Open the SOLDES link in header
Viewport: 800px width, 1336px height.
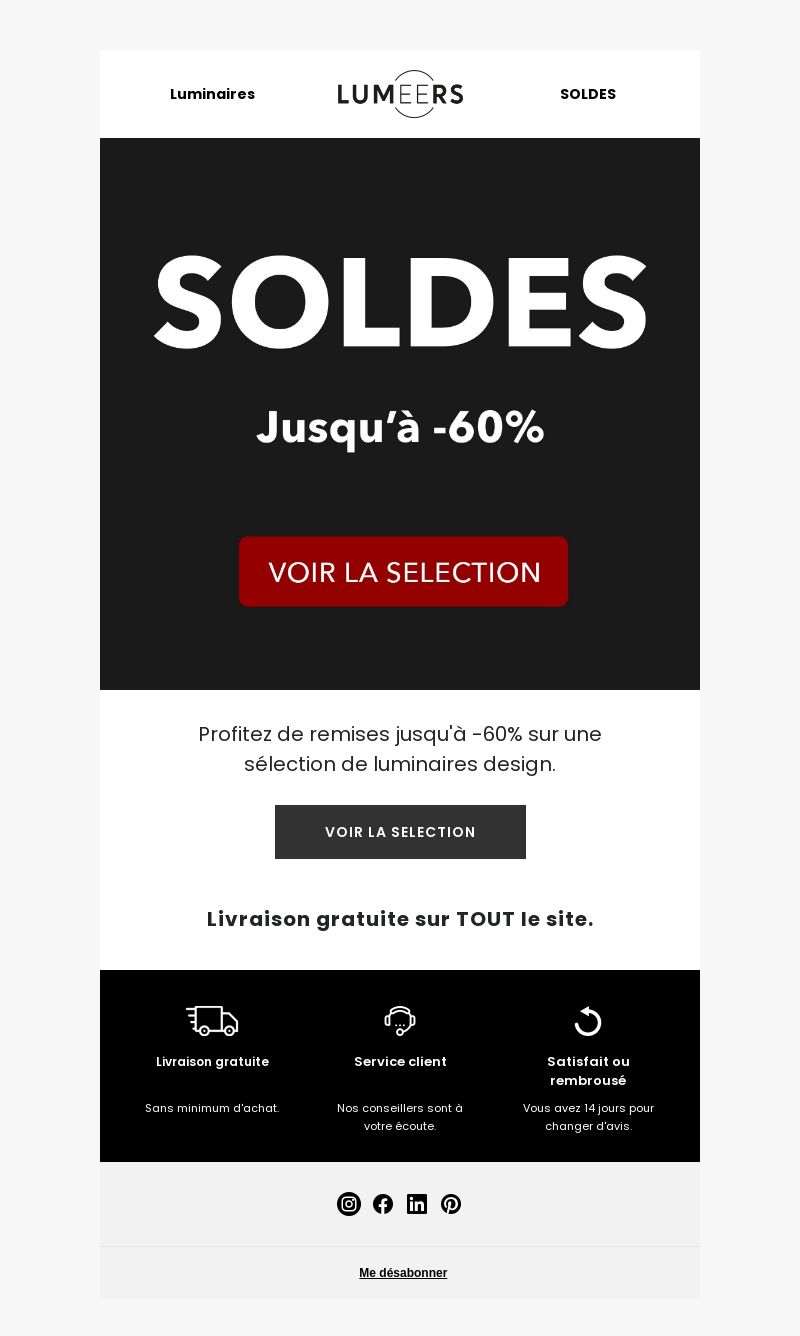[x=588, y=94]
